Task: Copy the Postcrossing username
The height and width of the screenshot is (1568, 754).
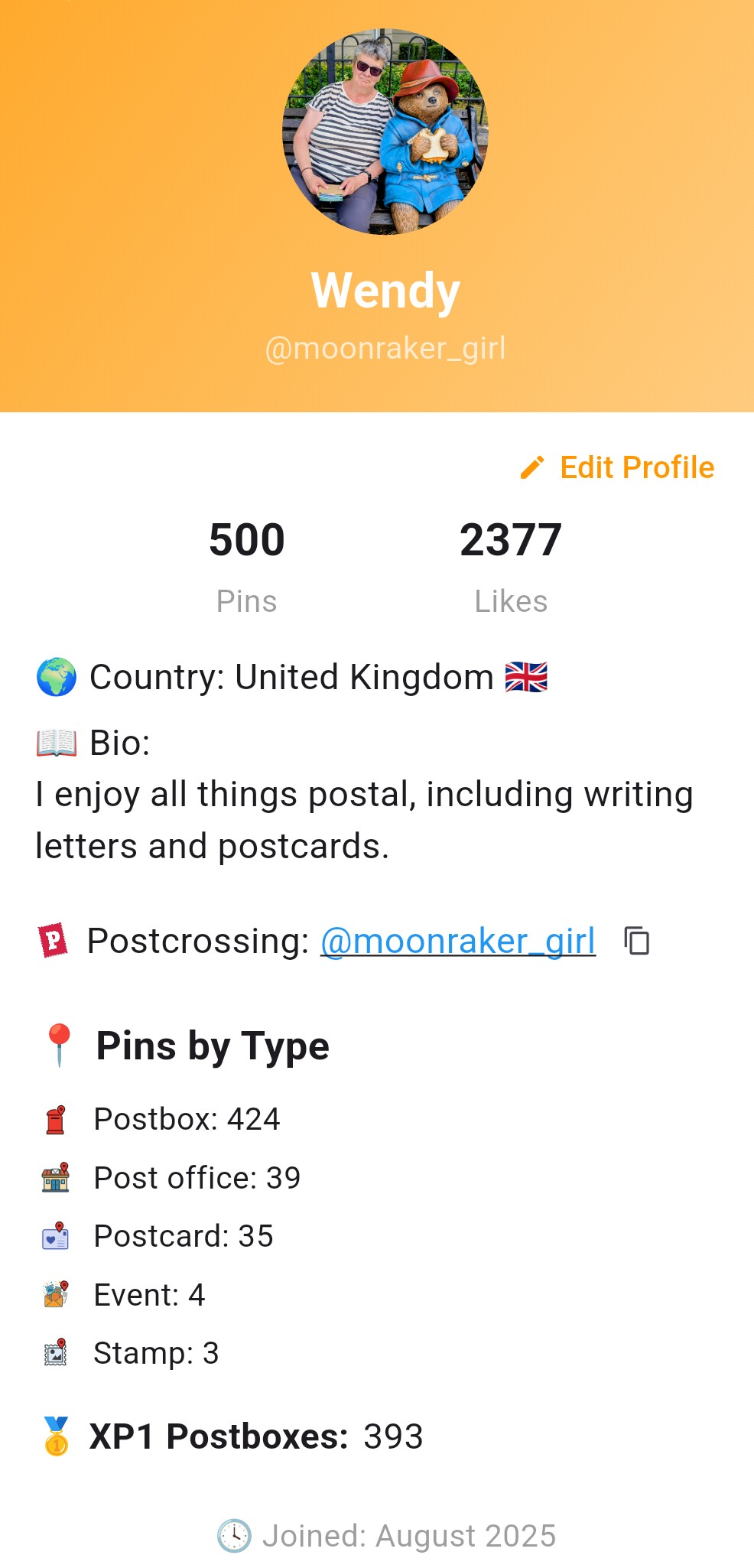Action: click(636, 941)
